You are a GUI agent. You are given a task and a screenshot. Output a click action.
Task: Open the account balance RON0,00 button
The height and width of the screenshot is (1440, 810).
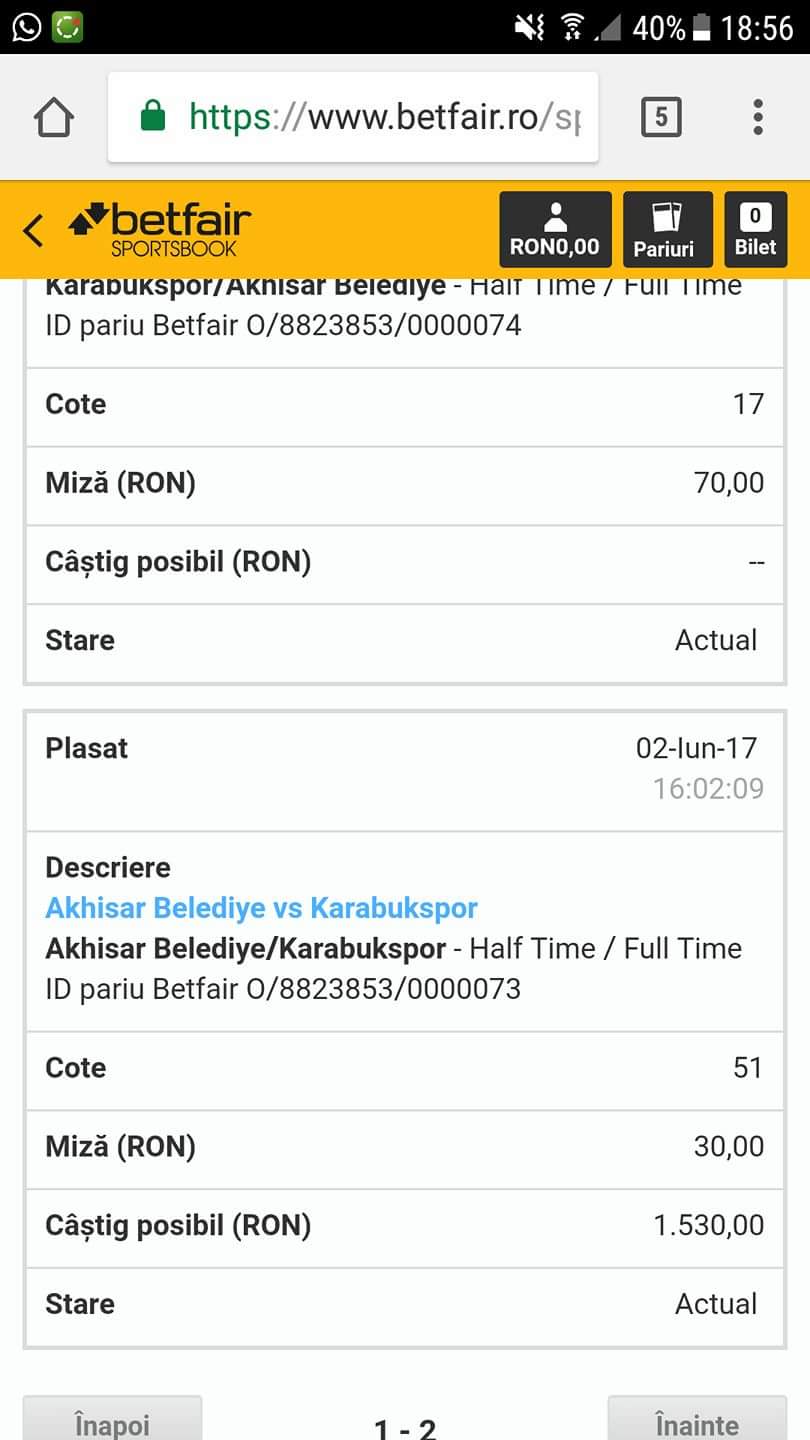click(x=555, y=230)
